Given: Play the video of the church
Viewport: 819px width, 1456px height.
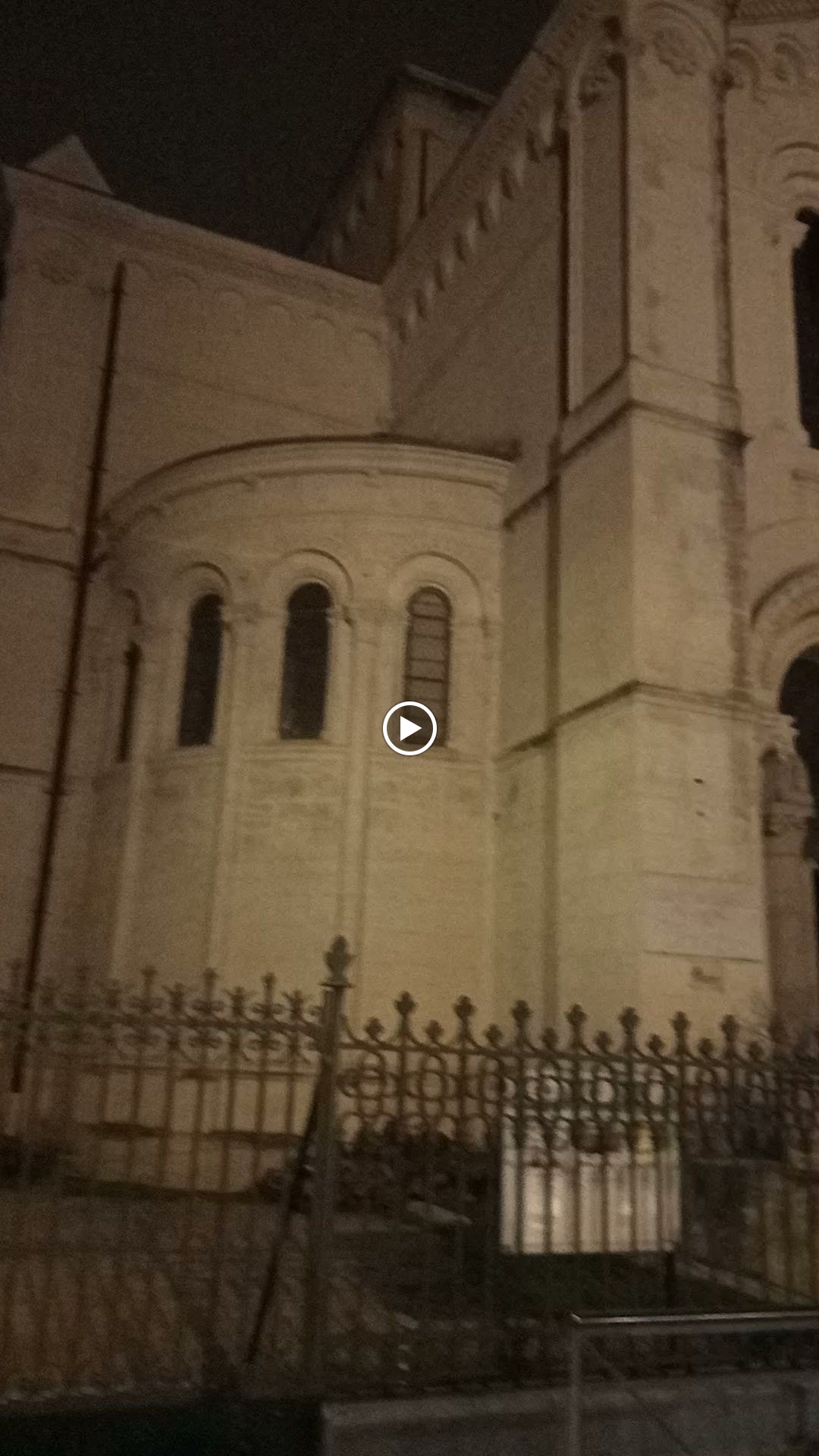Looking at the screenshot, I should 409,729.
